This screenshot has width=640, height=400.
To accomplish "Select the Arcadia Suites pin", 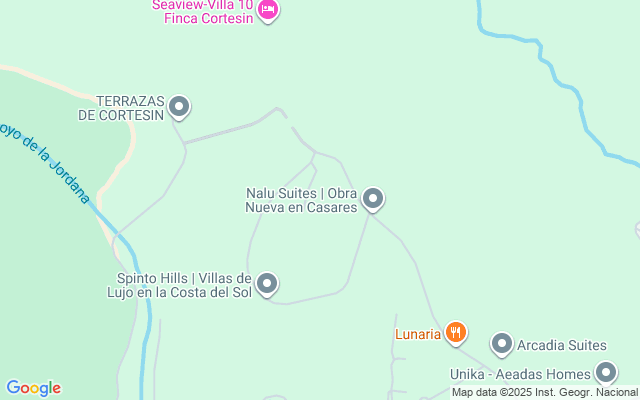I will click(502, 345).
